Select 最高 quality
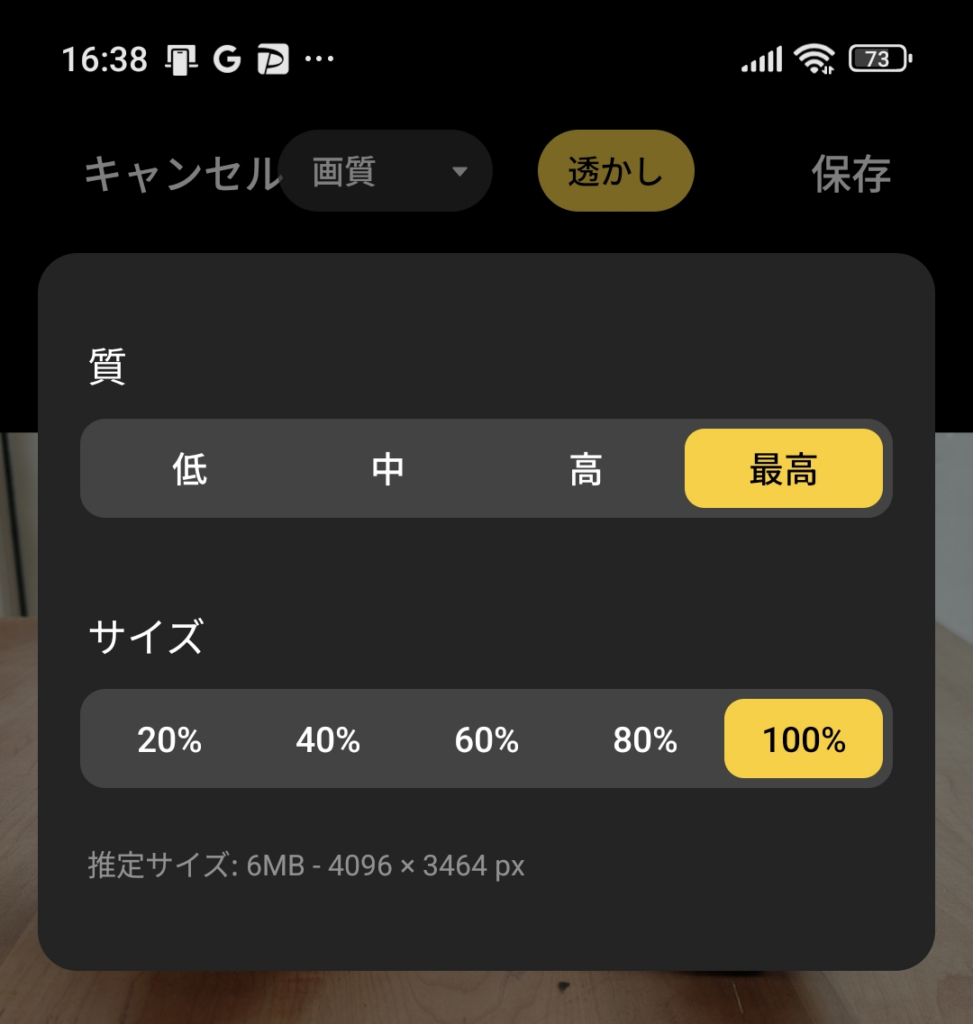Screen dimensions: 973x1024 (783, 469)
